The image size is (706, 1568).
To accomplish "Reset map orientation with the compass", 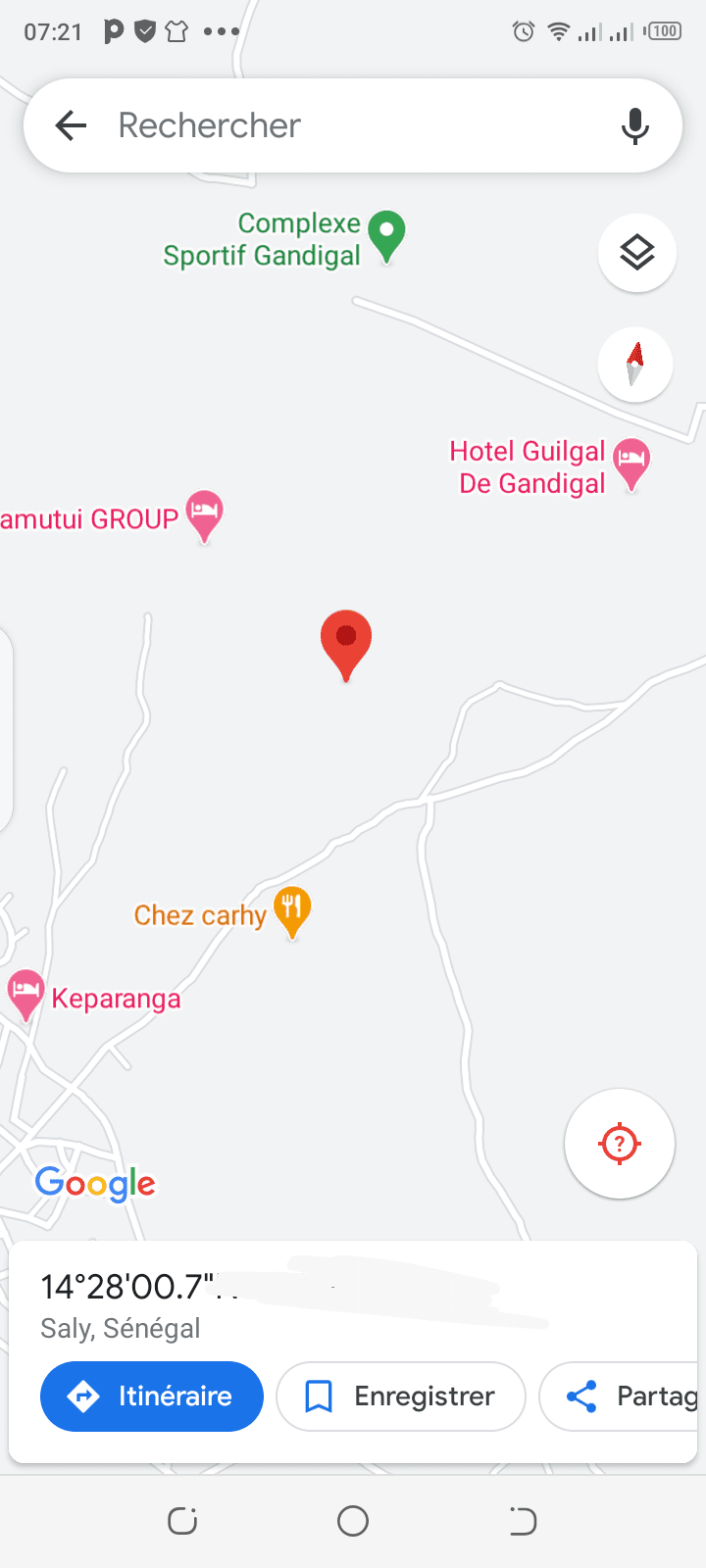I will pyautogui.click(x=635, y=365).
